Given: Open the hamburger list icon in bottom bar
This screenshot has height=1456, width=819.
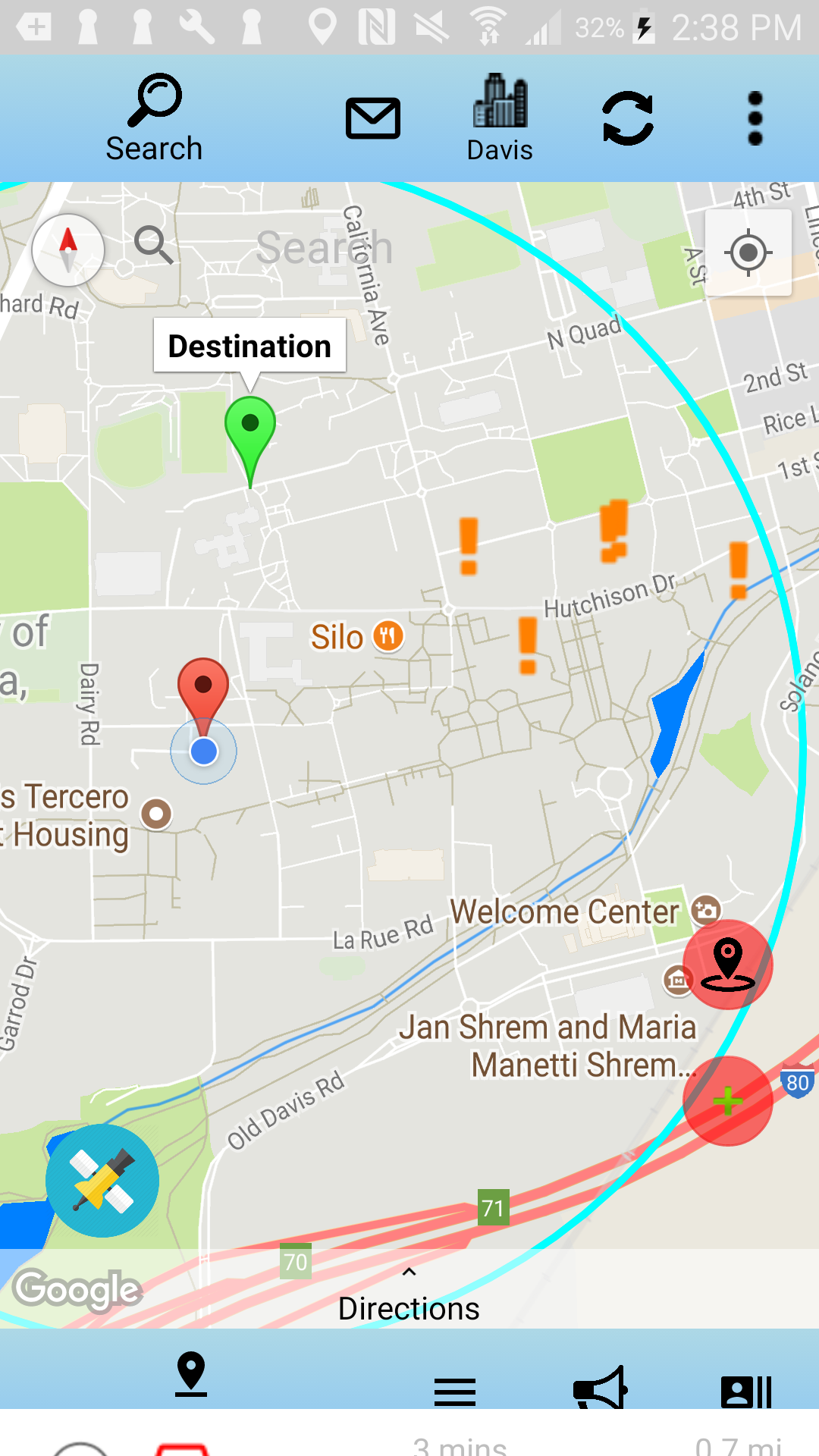Looking at the screenshot, I should 455,1391.
